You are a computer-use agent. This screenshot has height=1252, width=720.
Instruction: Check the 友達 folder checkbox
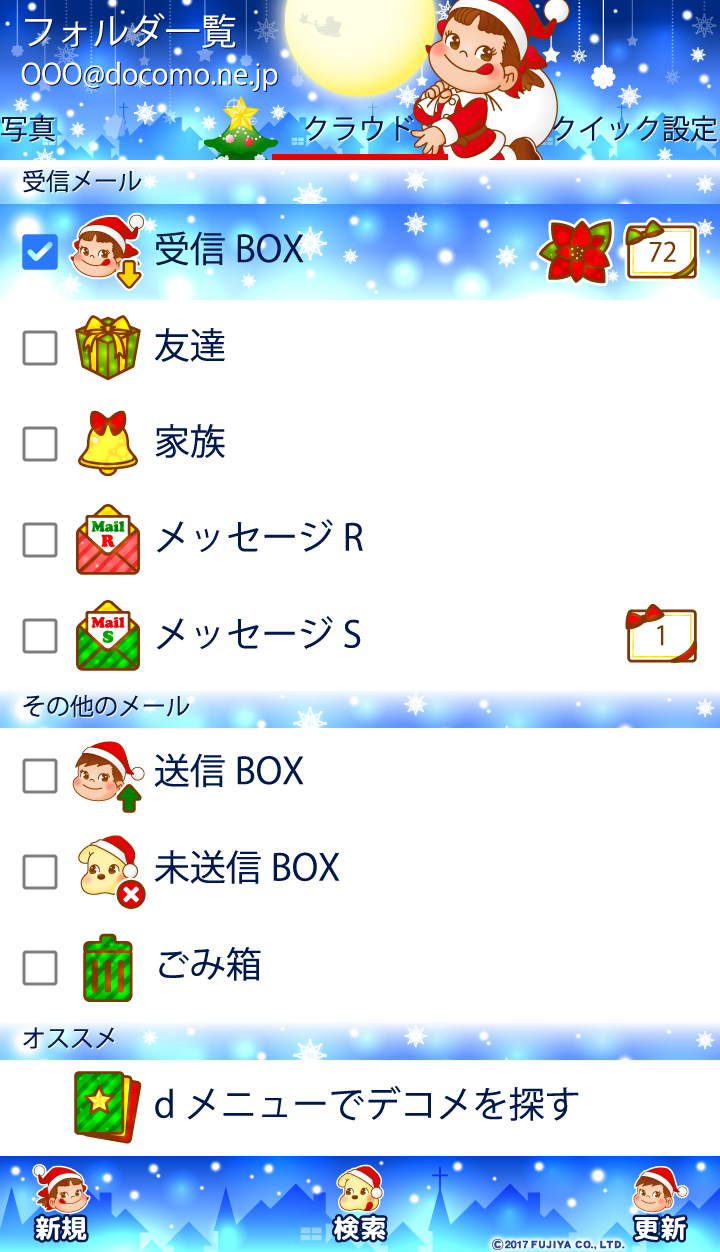tap(40, 348)
